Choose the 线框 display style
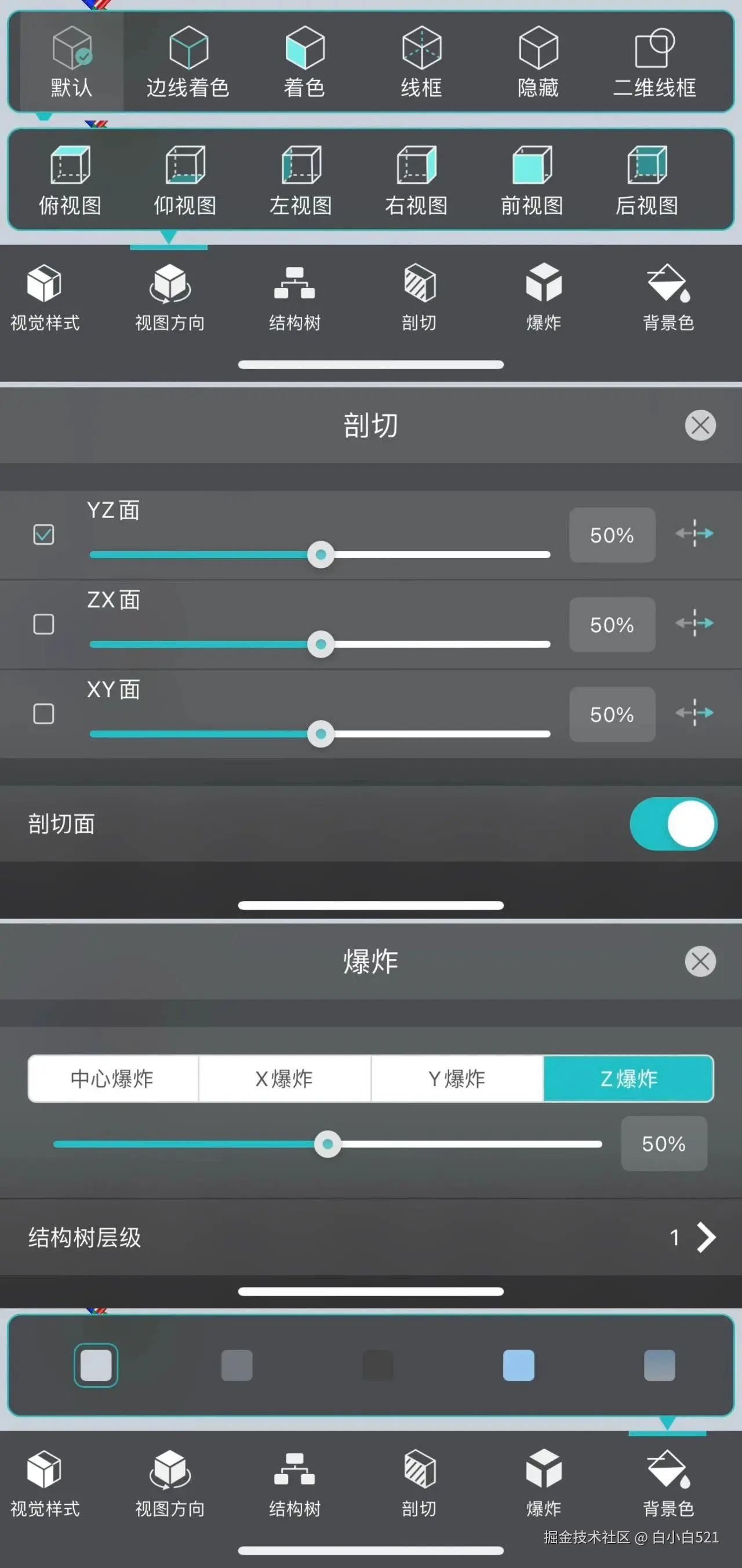Screen dimensions: 742x1568 [421, 61]
